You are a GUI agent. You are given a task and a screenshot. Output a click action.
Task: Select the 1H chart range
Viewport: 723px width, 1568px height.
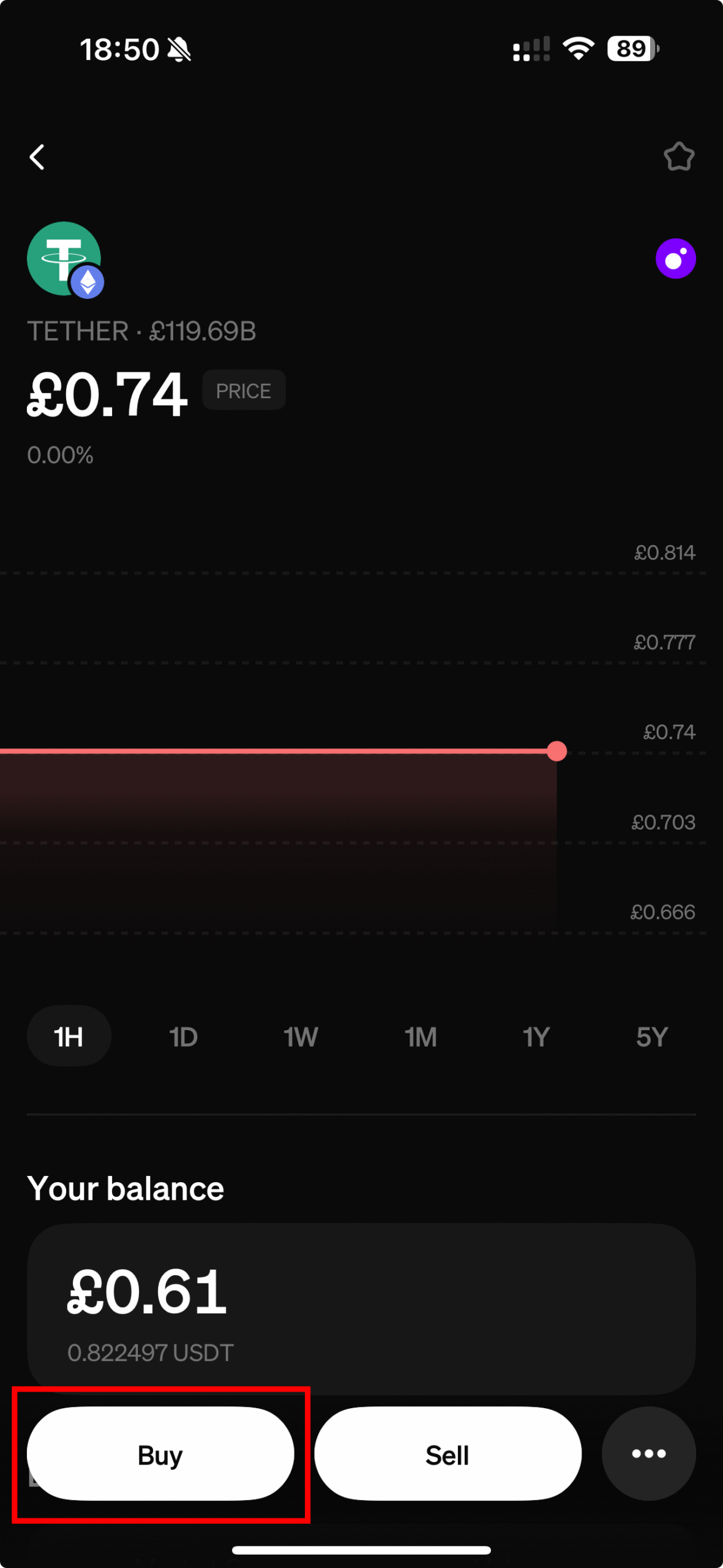[x=69, y=1036]
